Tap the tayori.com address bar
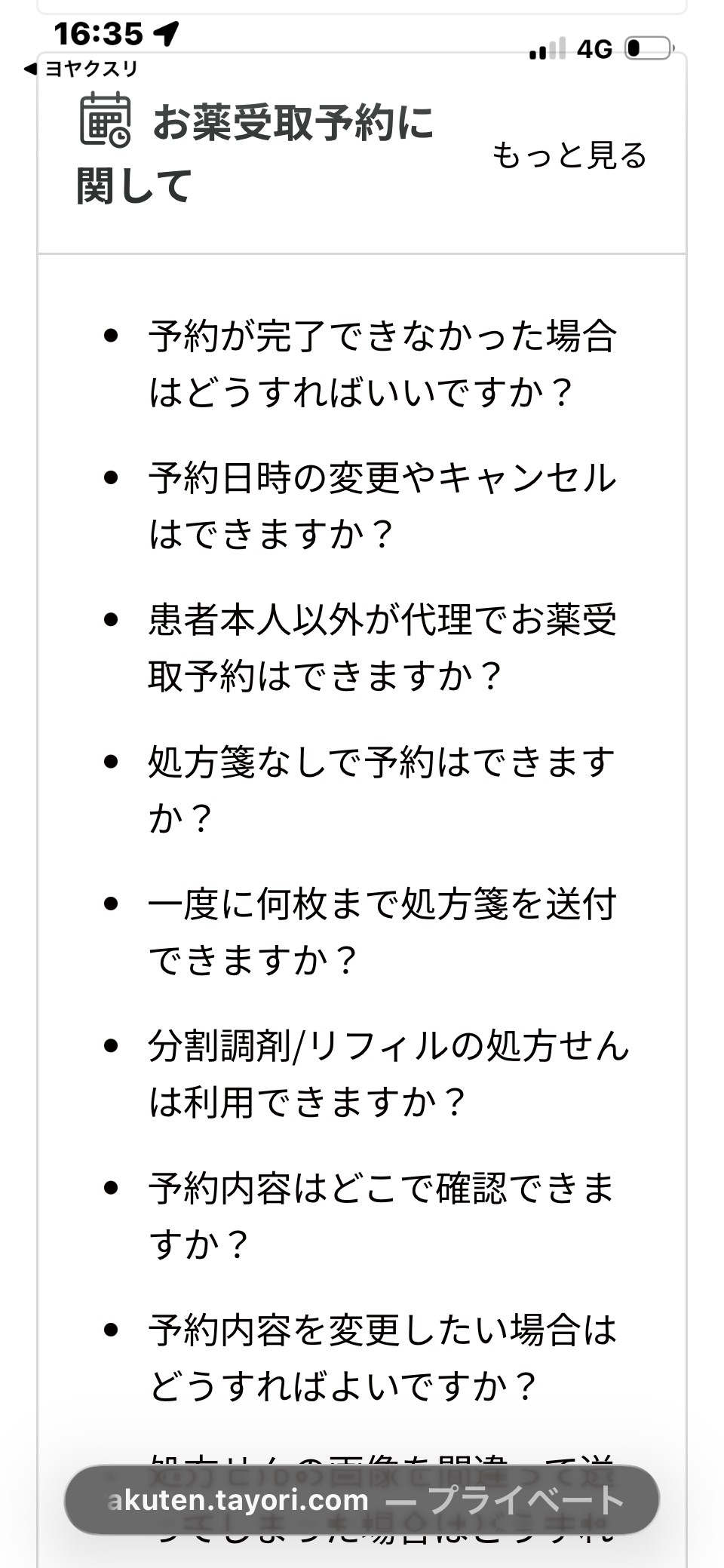724x1568 pixels. (362, 1500)
